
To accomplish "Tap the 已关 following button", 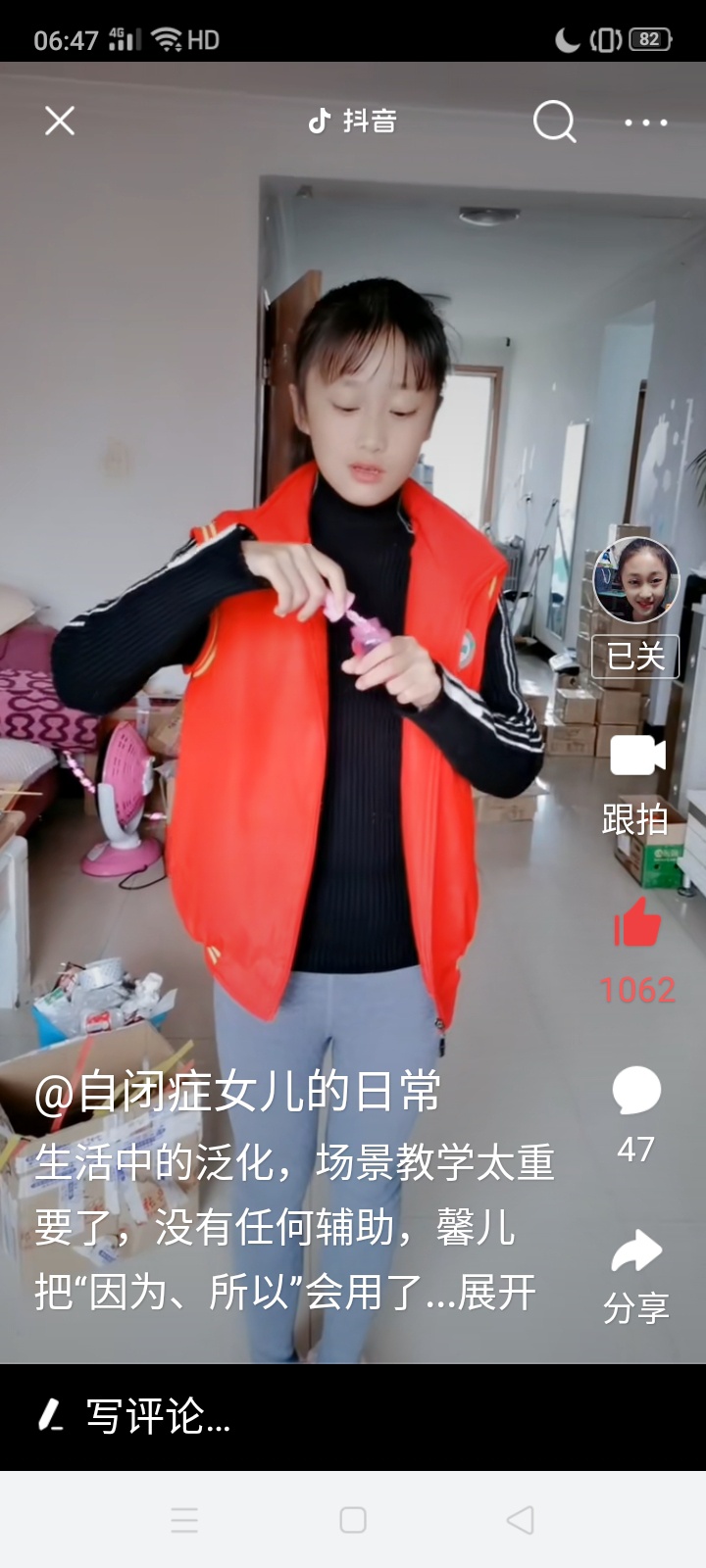I will coord(636,655).
